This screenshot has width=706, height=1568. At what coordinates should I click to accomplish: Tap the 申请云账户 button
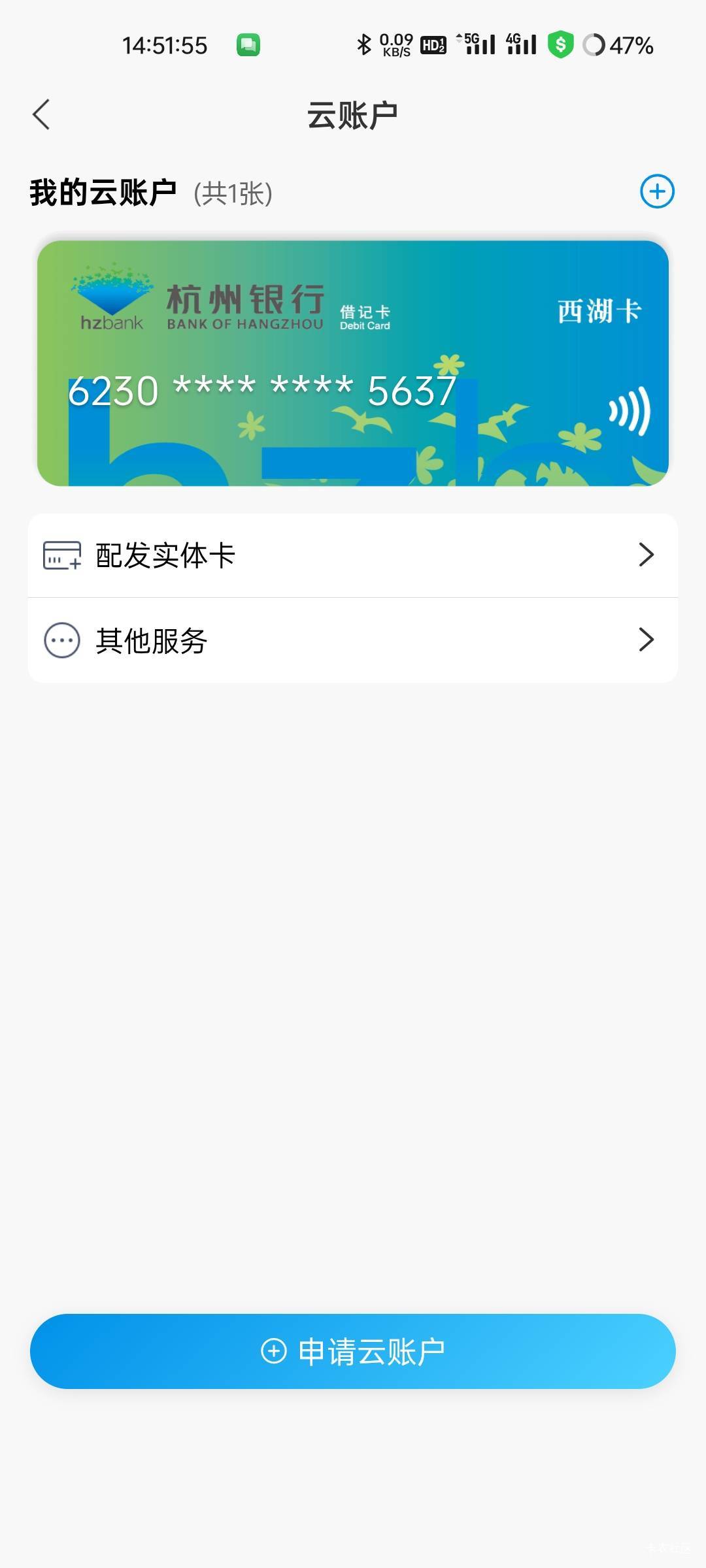[x=353, y=1351]
